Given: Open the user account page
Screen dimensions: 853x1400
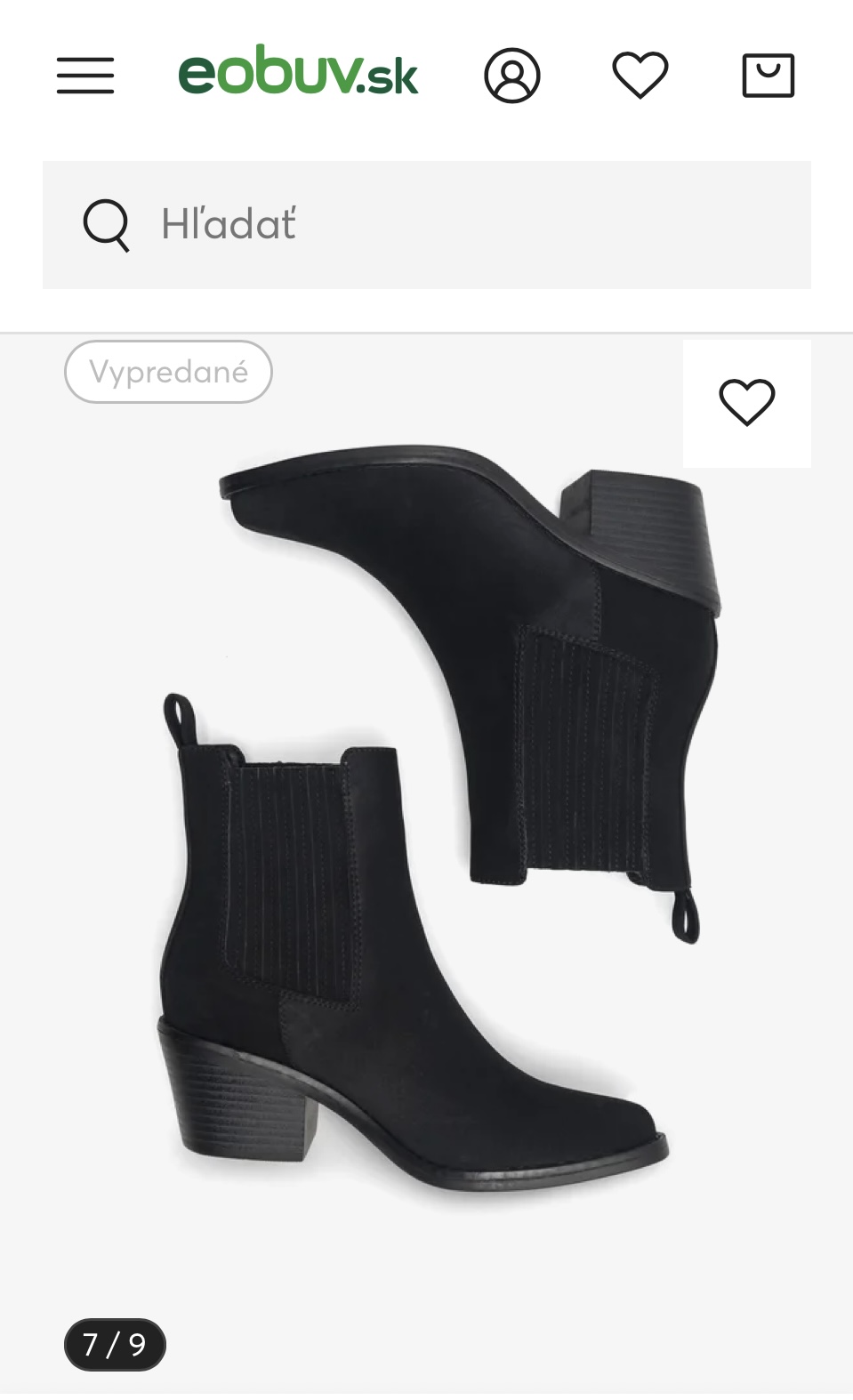Looking at the screenshot, I should point(511,75).
